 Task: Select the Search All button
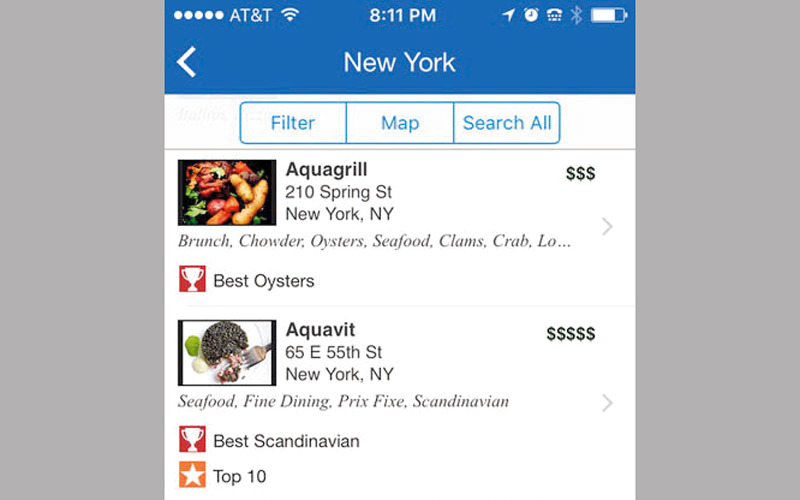click(x=507, y=123)
